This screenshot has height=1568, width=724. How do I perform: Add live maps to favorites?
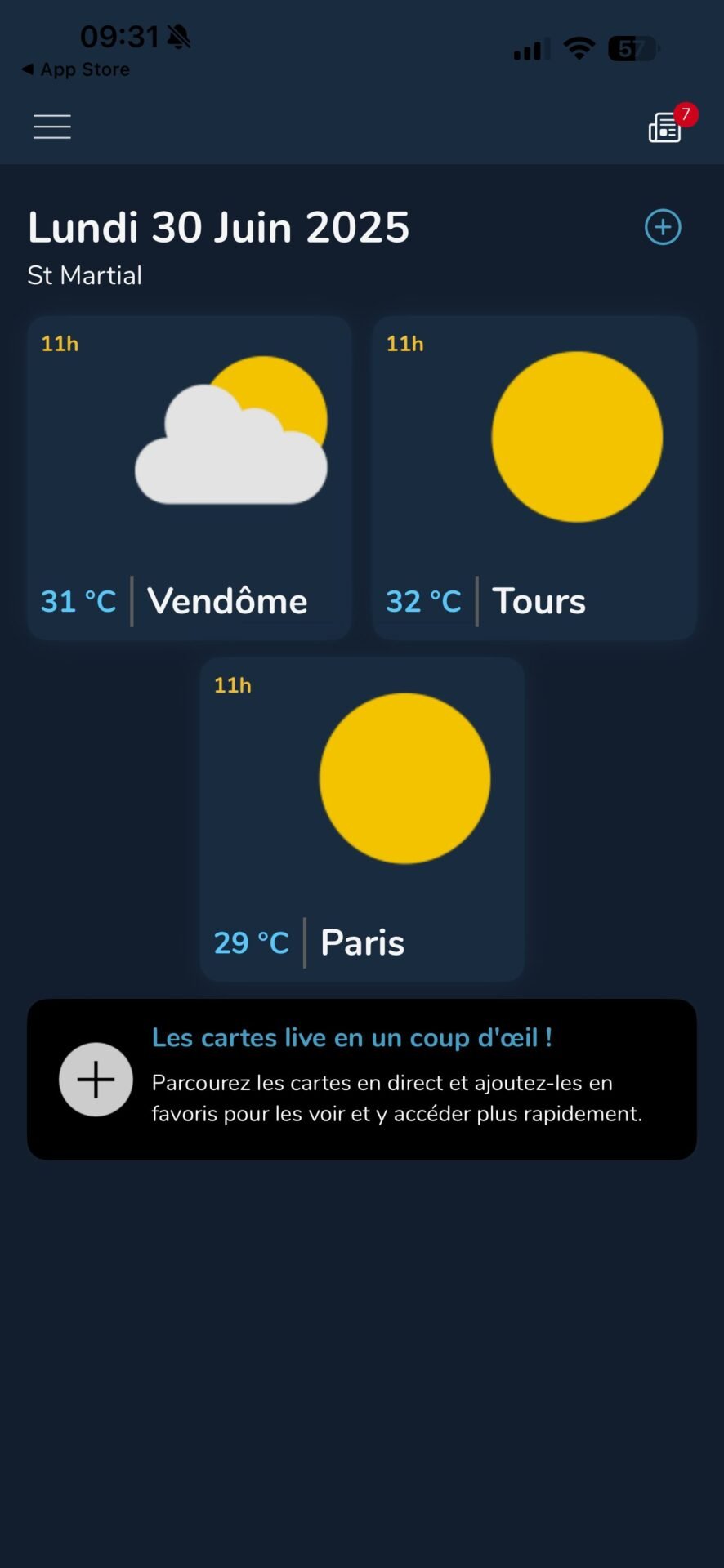[96, 1080]
